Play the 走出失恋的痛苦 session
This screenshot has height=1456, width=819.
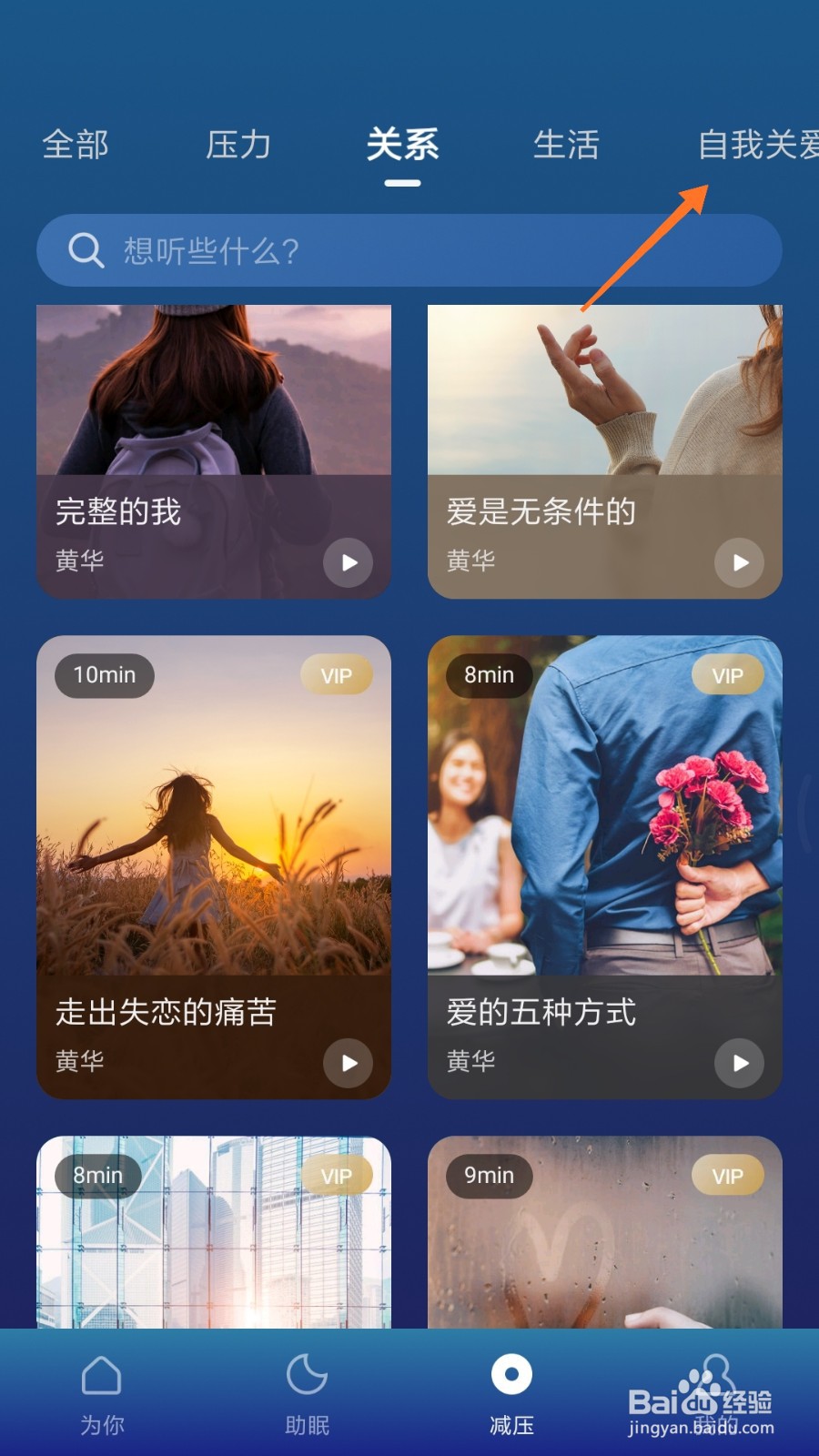point(348,1063)
